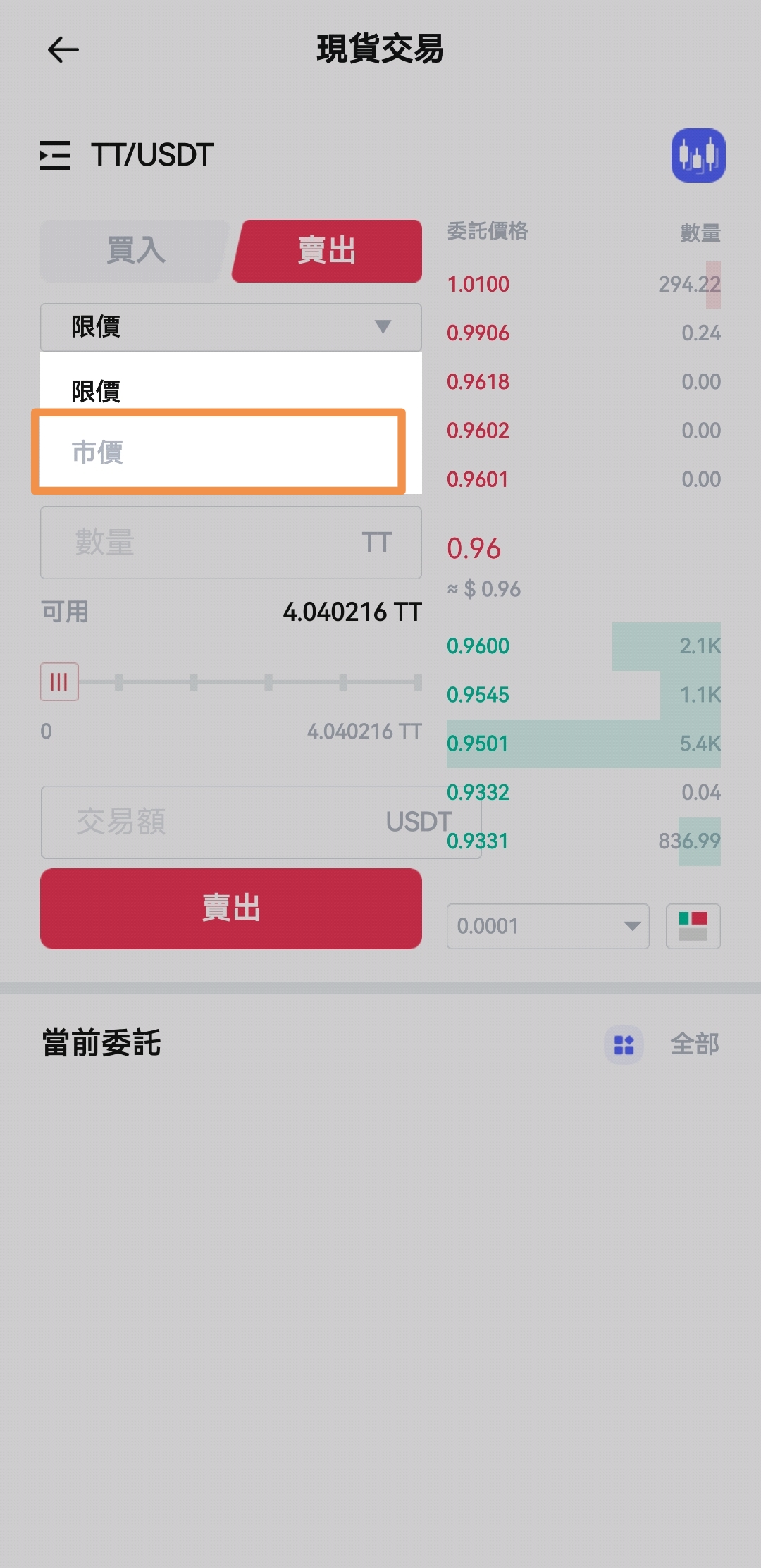Pick the ask price 1.0100

(478, 284)
